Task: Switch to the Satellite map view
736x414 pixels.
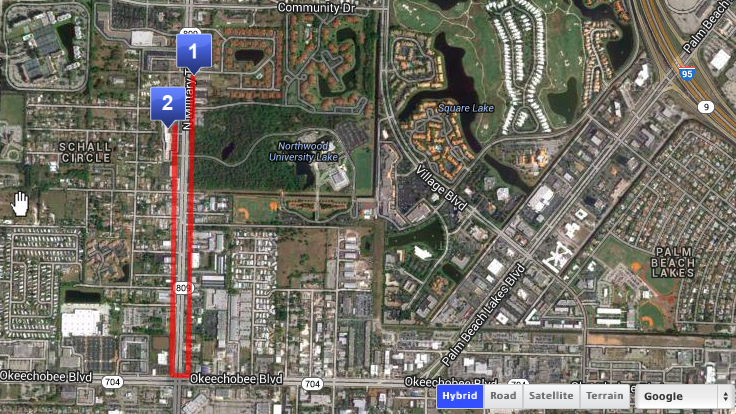Action: tap(551, 396)
